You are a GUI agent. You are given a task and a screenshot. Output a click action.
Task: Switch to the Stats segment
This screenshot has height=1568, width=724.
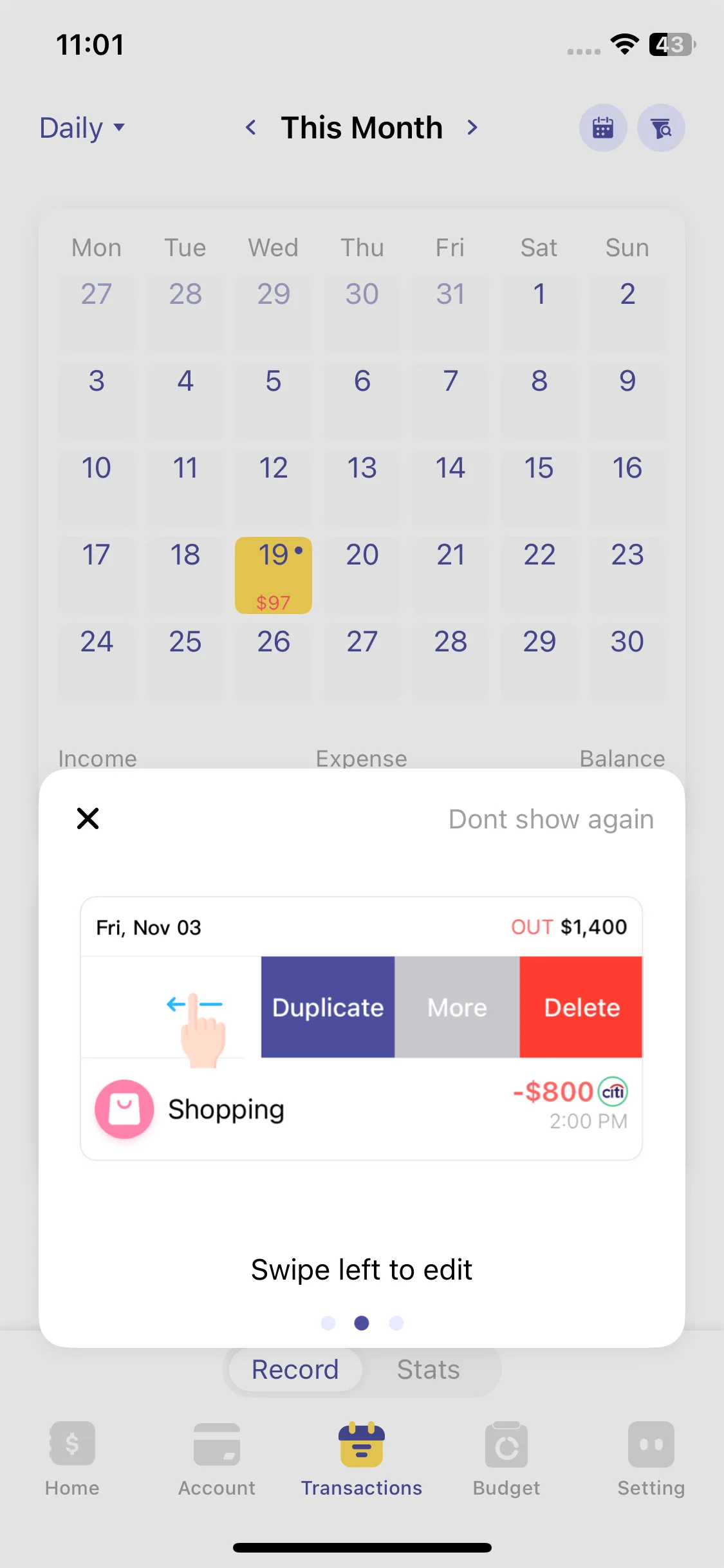[428, 1370]
